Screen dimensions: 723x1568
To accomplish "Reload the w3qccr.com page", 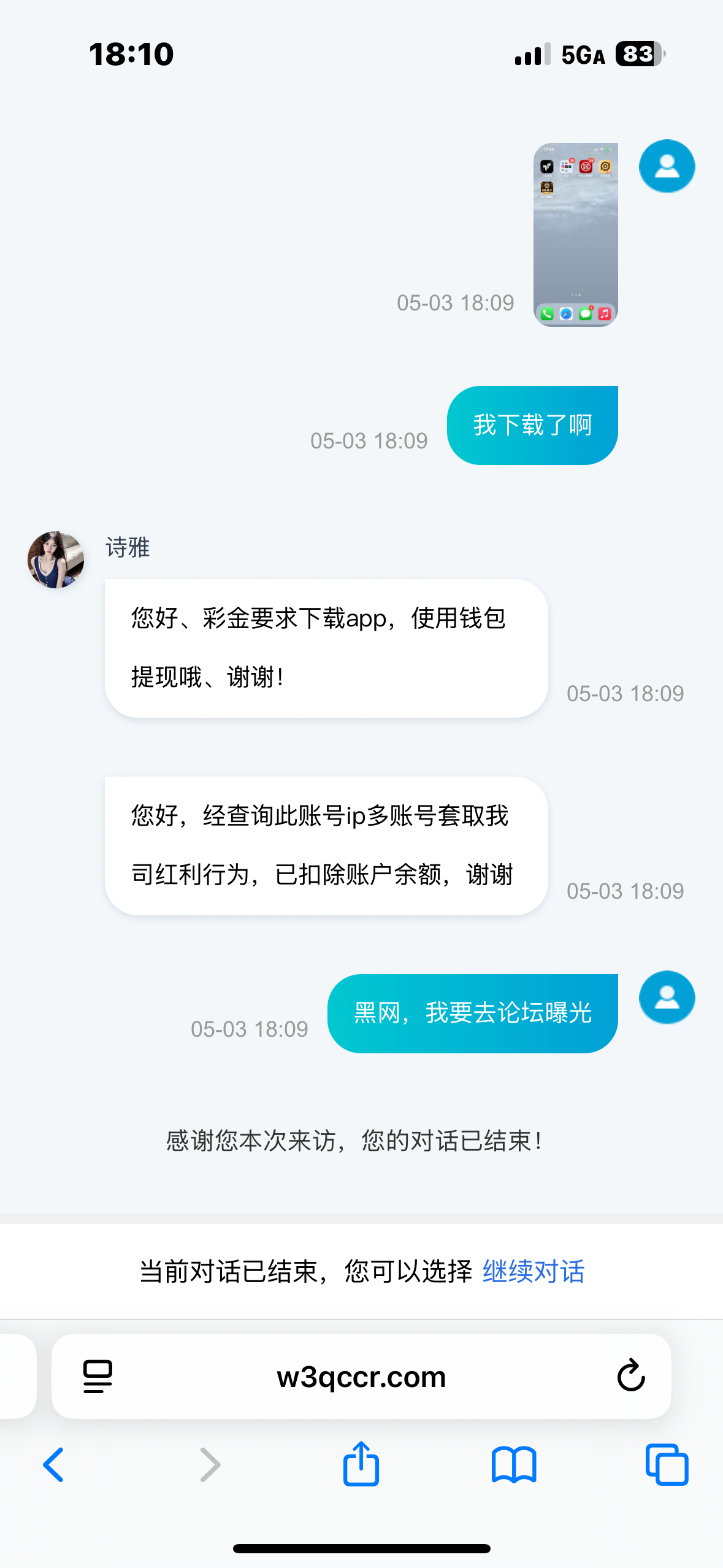I will (x=630, y=1376).
